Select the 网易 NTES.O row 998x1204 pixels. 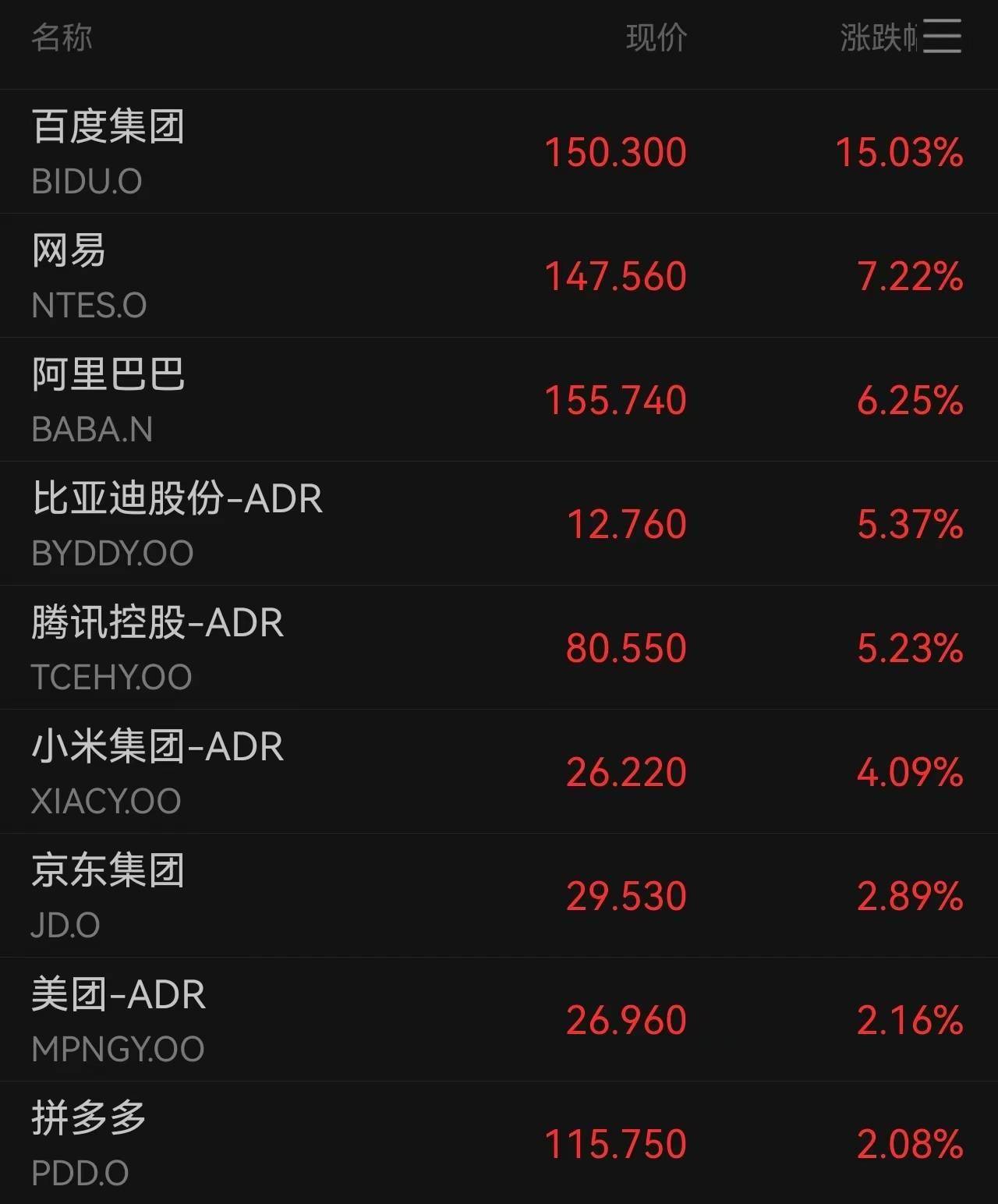(88, 276)
